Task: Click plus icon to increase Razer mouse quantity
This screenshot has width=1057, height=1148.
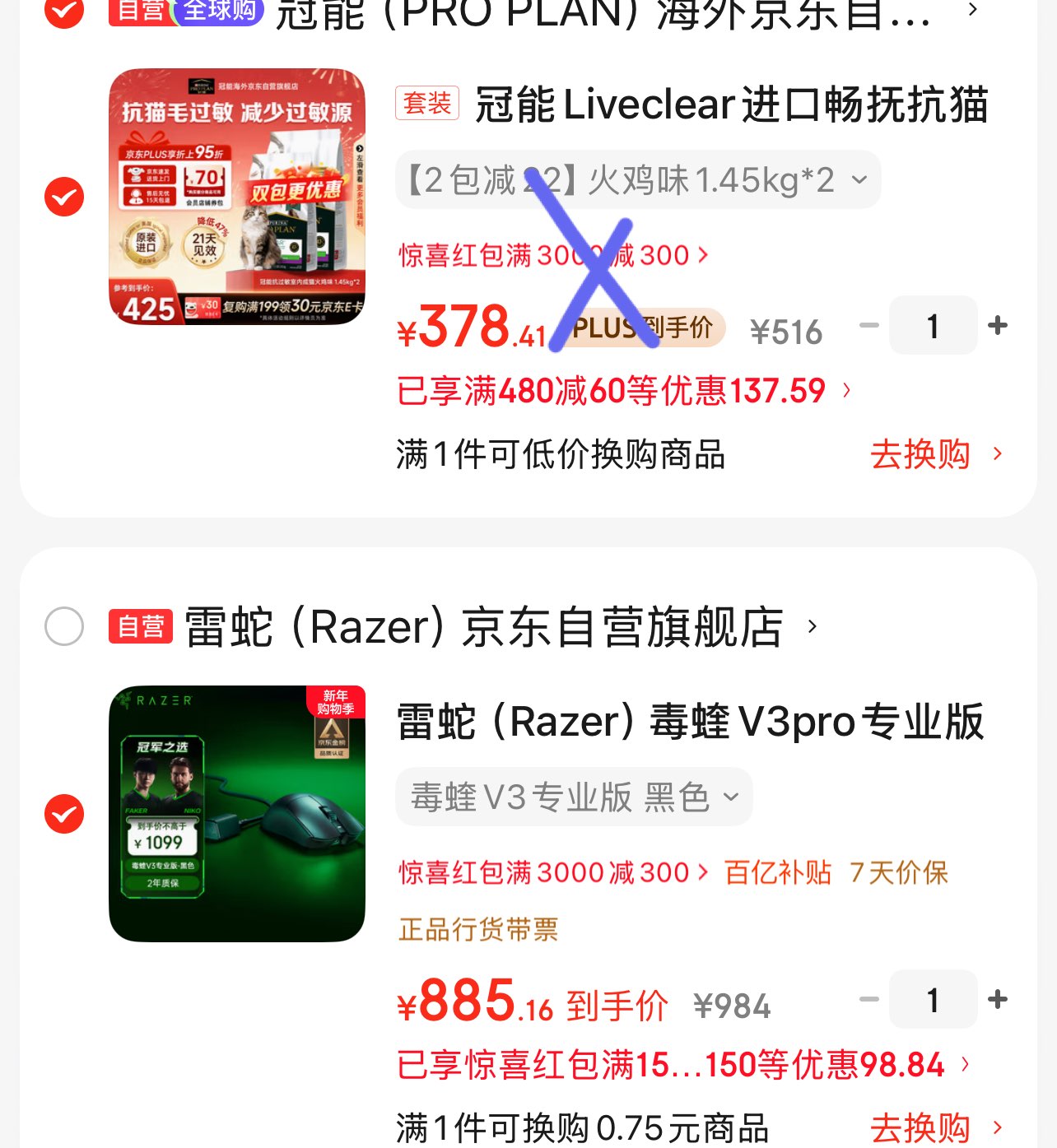Action: click(x=998, y=999)
